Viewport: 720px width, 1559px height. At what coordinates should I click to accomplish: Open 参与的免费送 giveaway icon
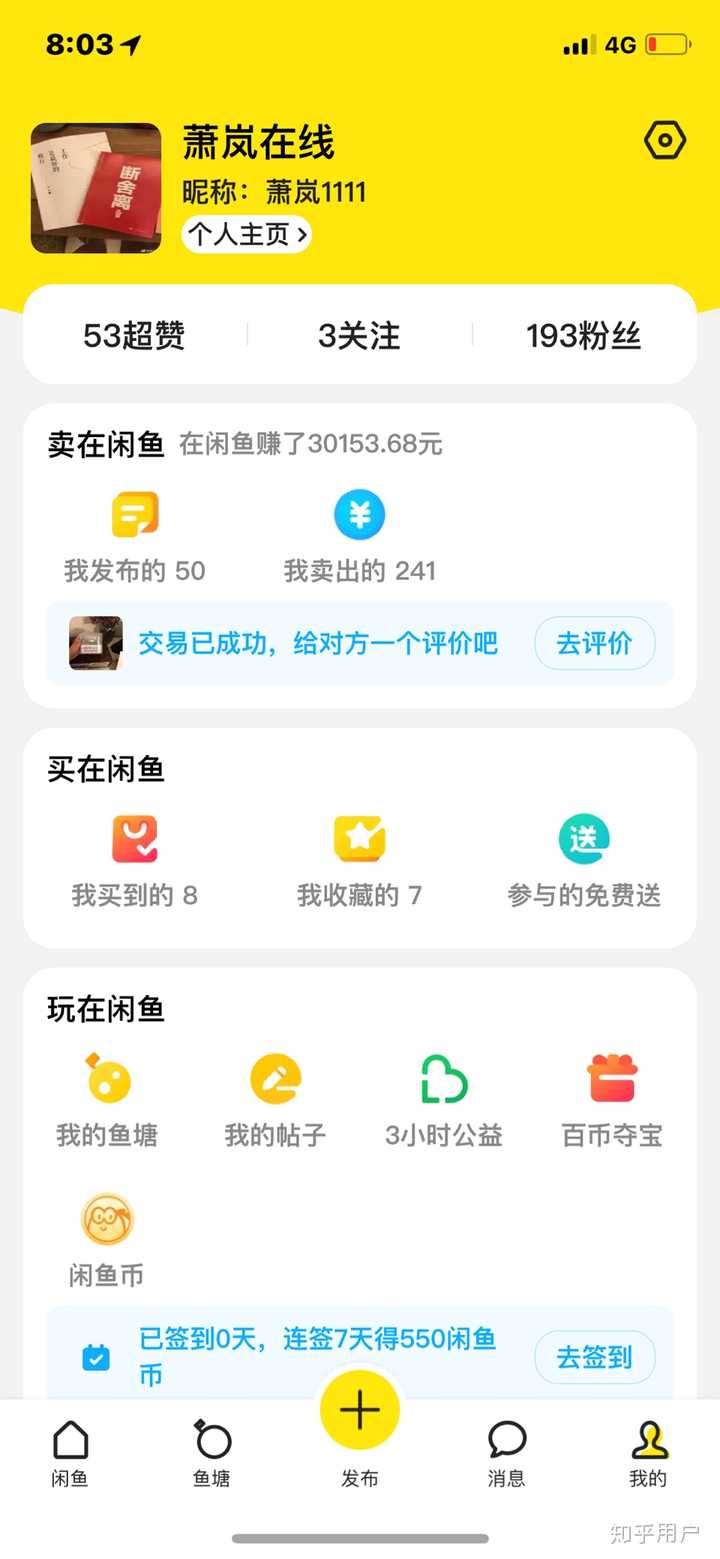point(585,840)
